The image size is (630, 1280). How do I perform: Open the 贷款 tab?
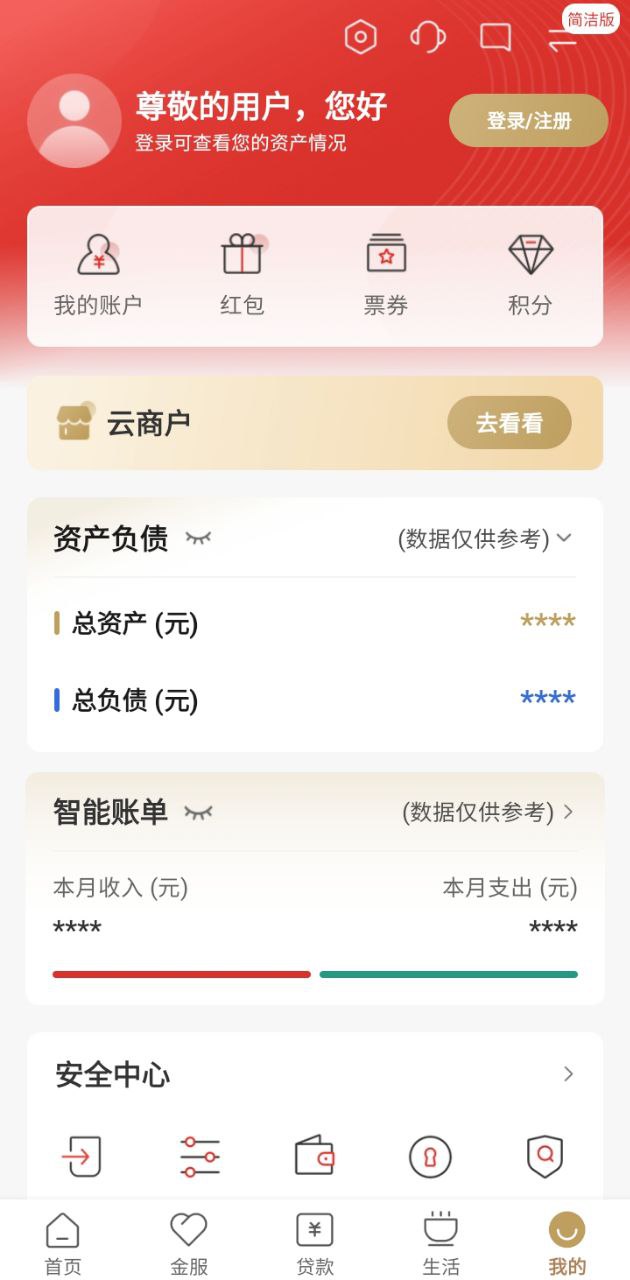pos(314,1243)
